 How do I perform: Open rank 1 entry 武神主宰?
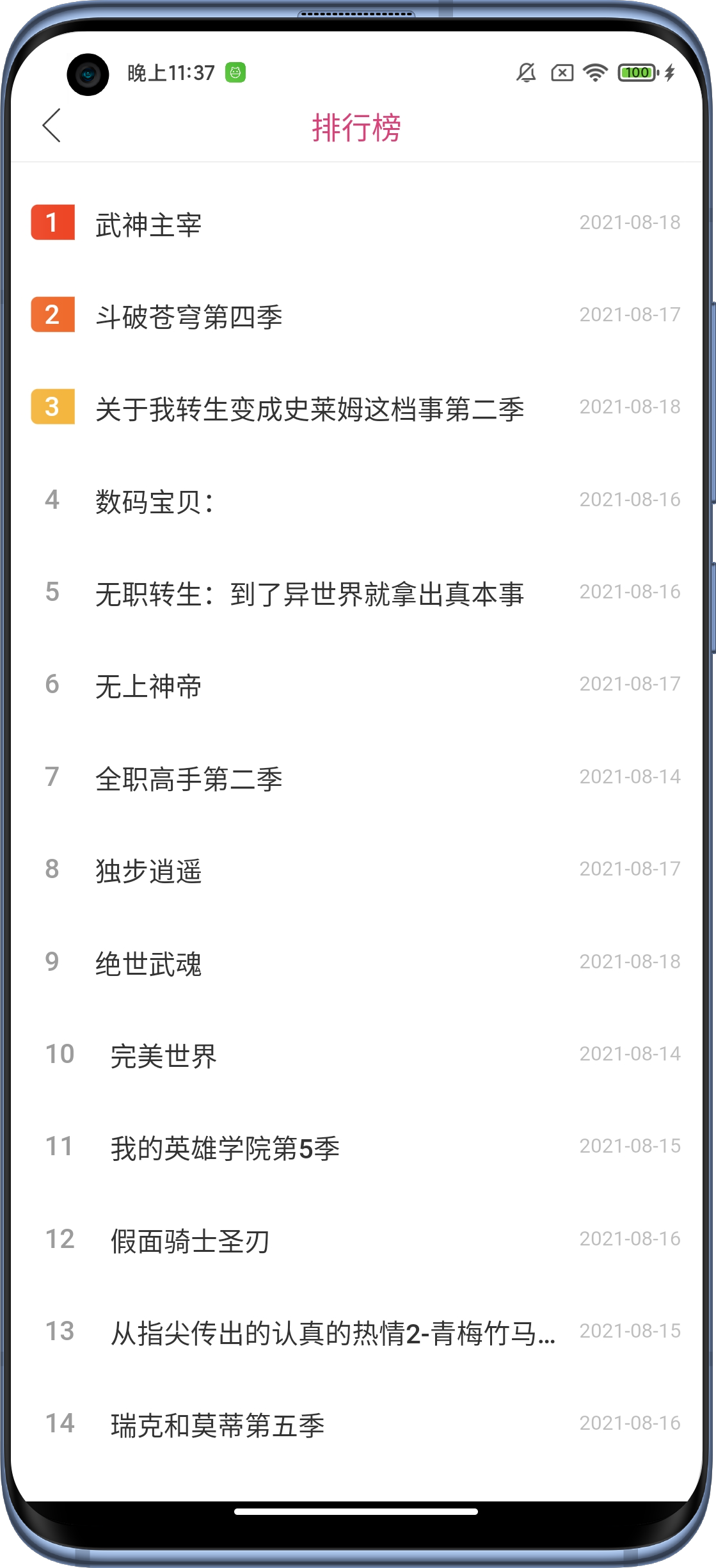148,225
